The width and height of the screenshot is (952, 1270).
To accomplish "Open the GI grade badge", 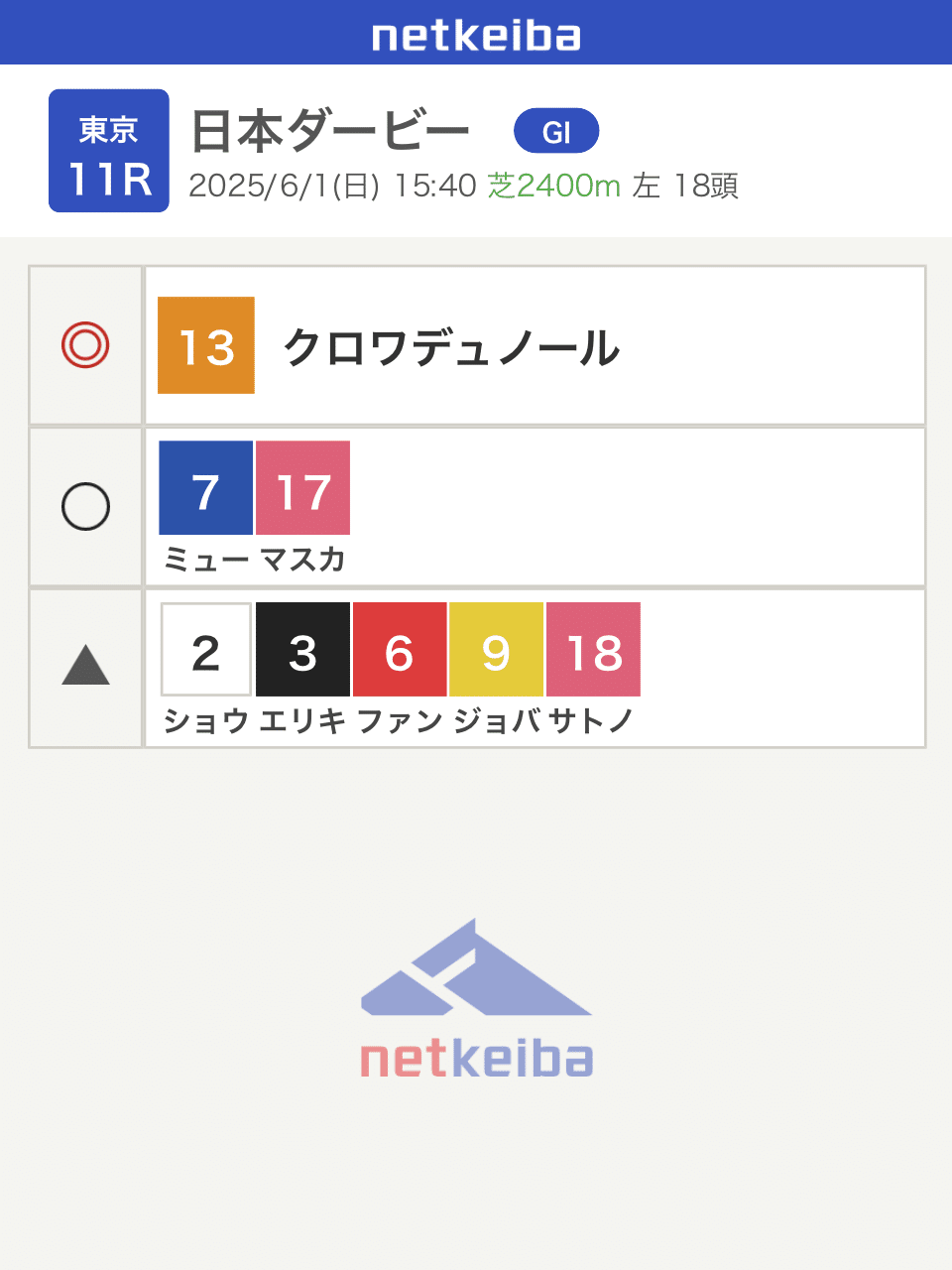I will pyautogui.click(x=556, y=130).
